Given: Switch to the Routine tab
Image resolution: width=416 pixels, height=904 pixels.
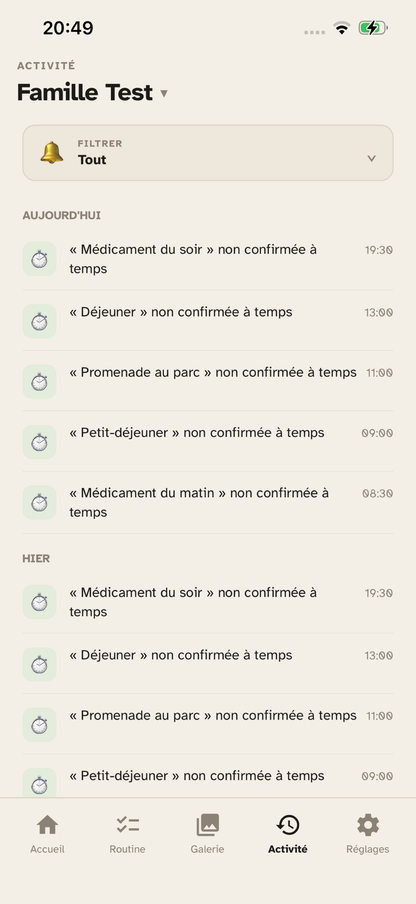Looking at the screenshot, I should tap(127, 834).
